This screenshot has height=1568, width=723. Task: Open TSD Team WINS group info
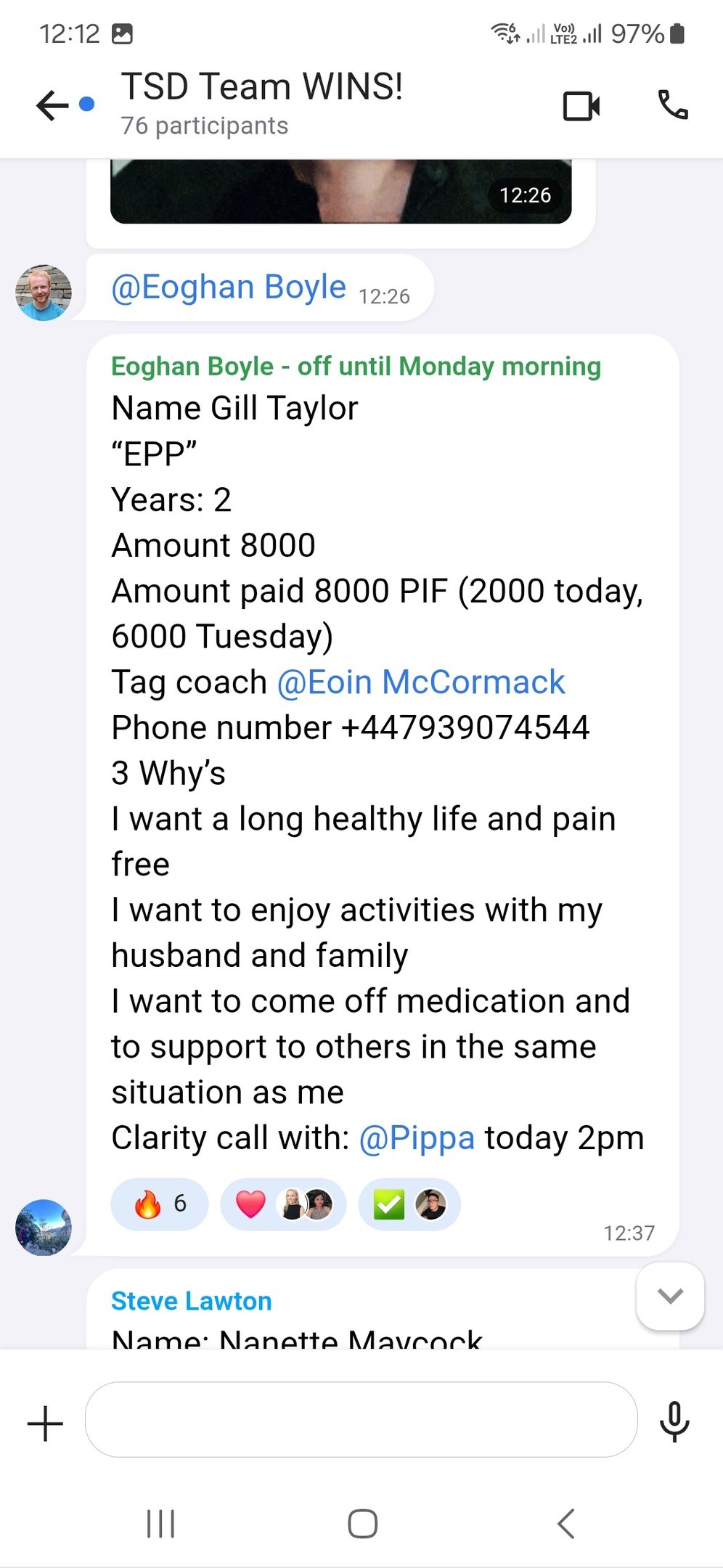tap(261, 103)
